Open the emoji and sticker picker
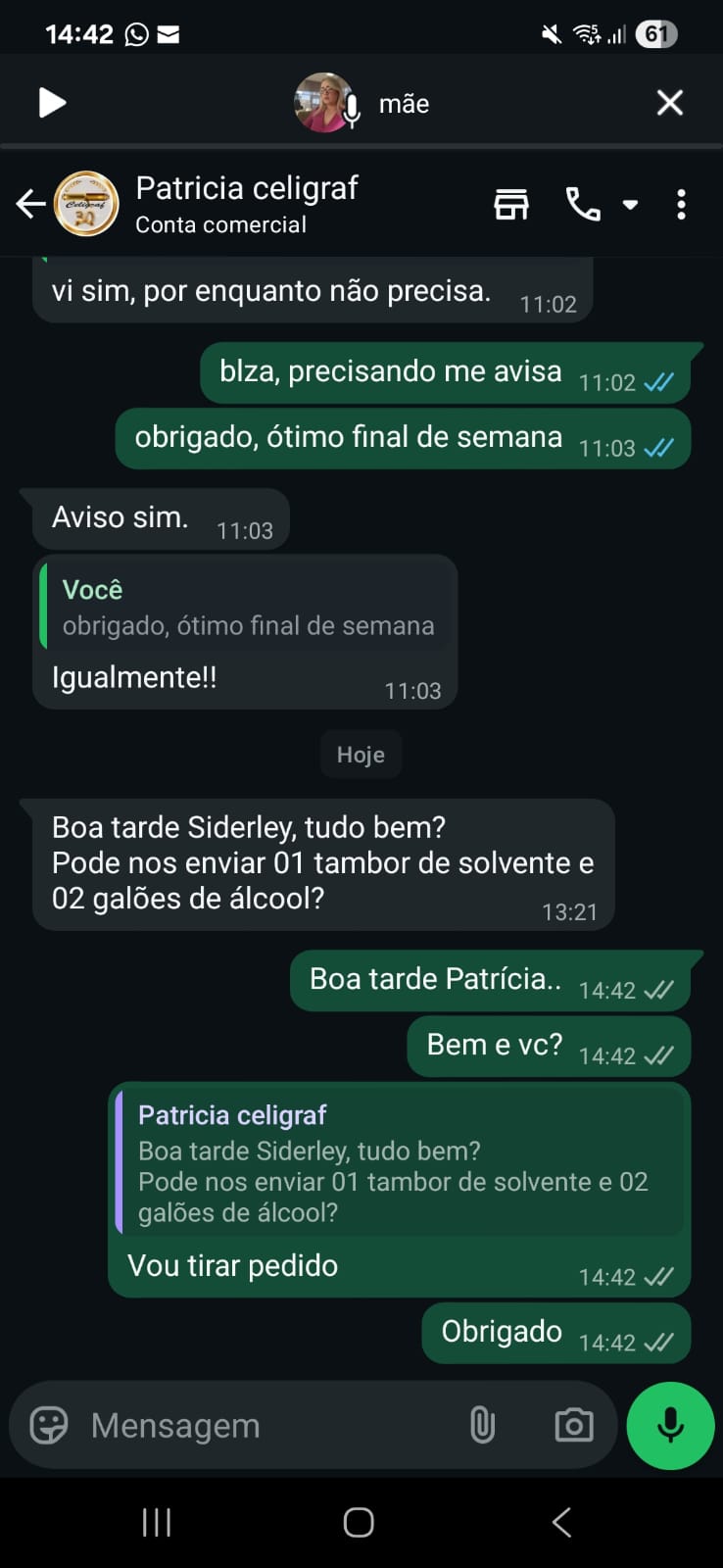 (49, 1425)
